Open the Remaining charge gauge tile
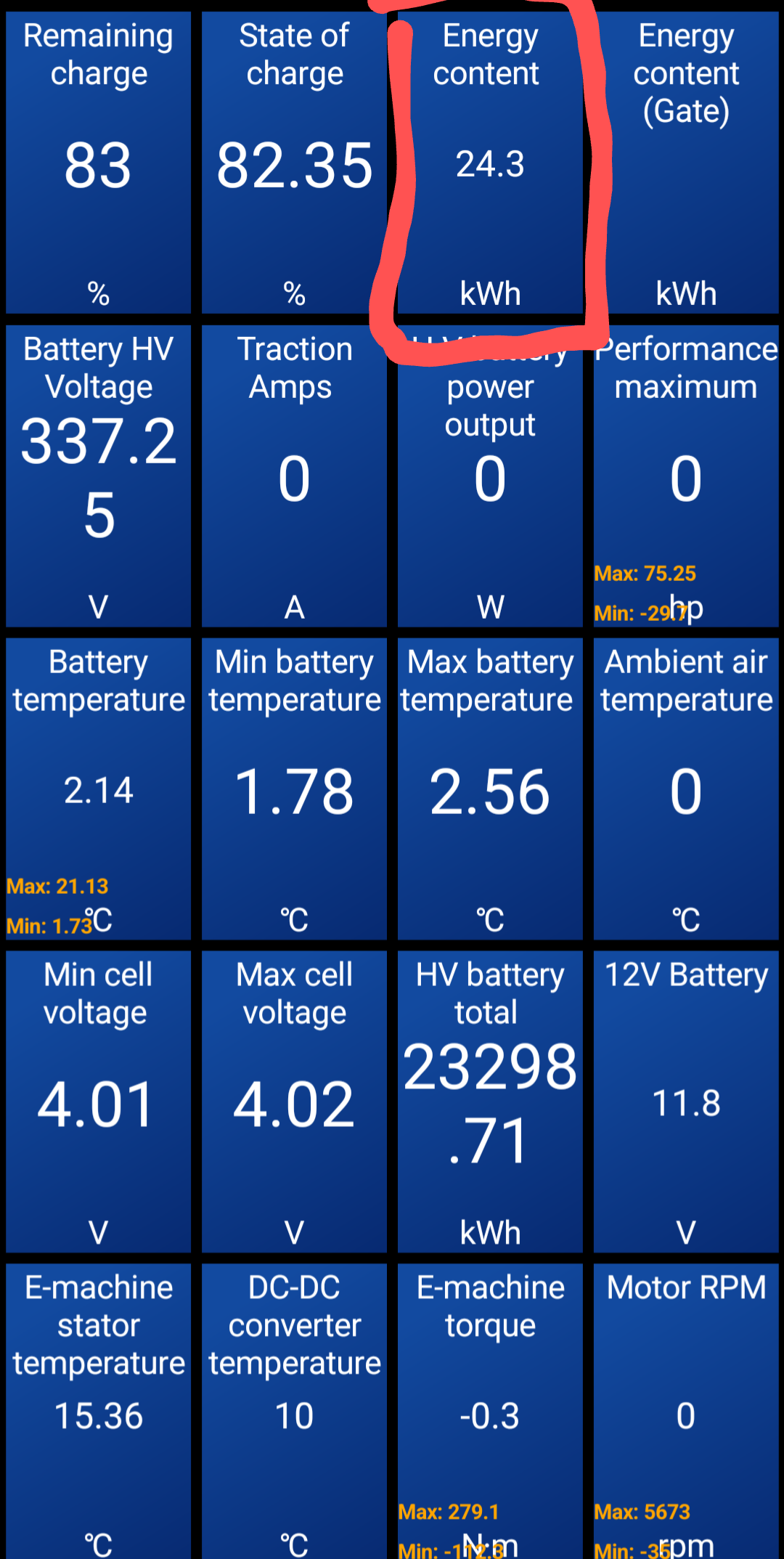The height and width of the screenshot is (1559, 784). (x=99, y=163)
